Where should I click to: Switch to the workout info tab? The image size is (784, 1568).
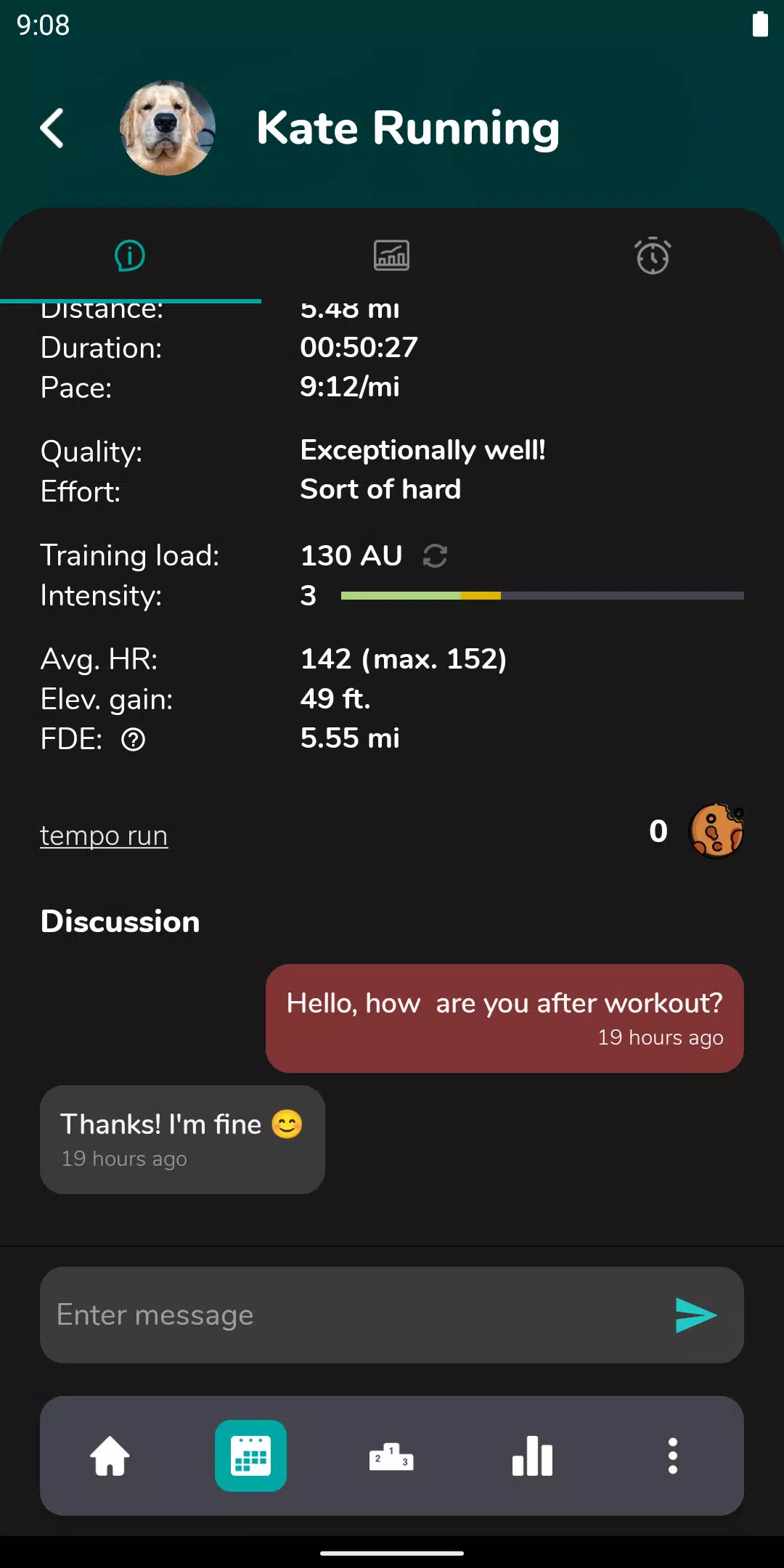tap(130, 256)
